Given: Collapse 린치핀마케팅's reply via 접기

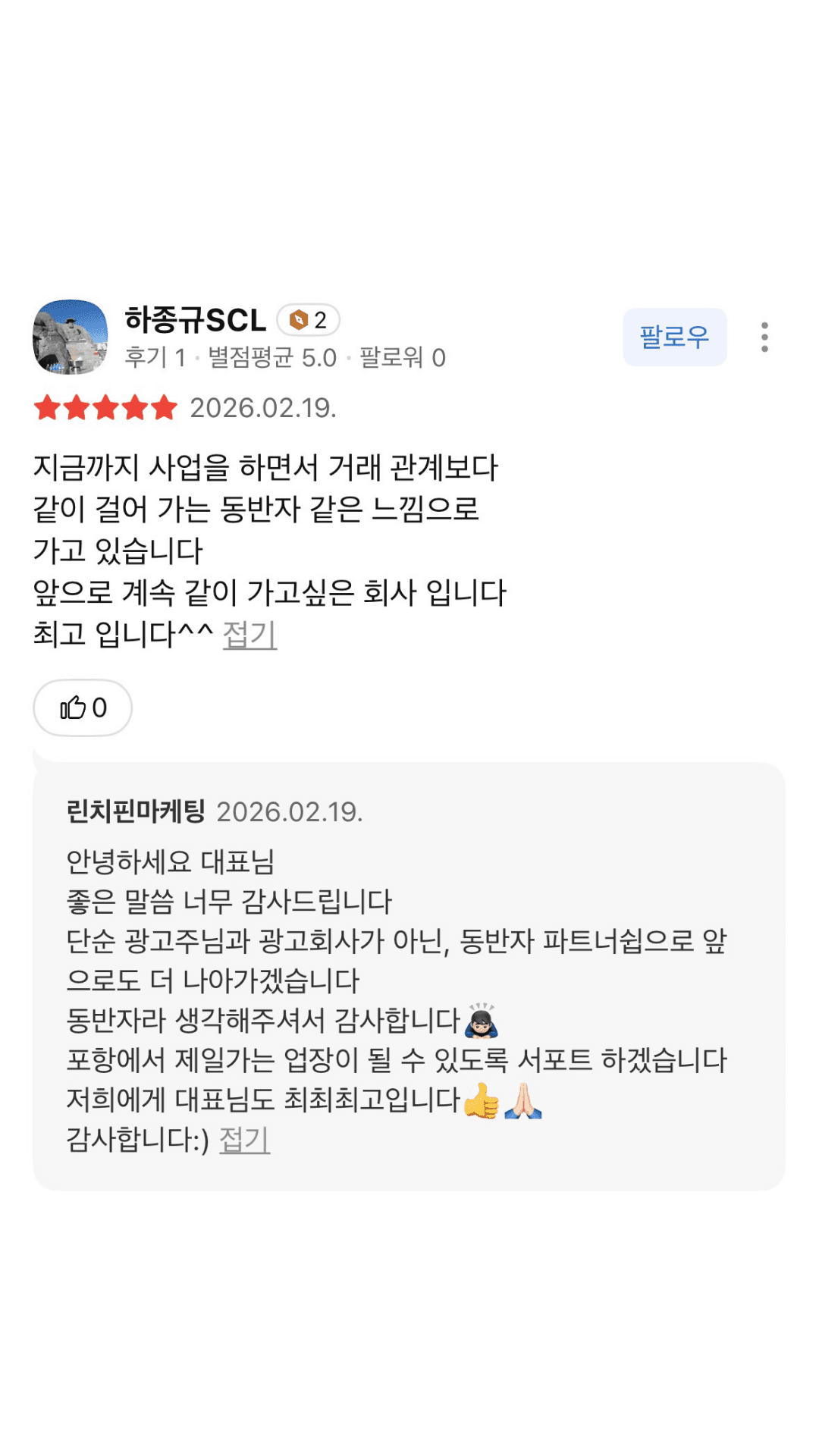Looking at the screenshot, I should (244, 1139).
